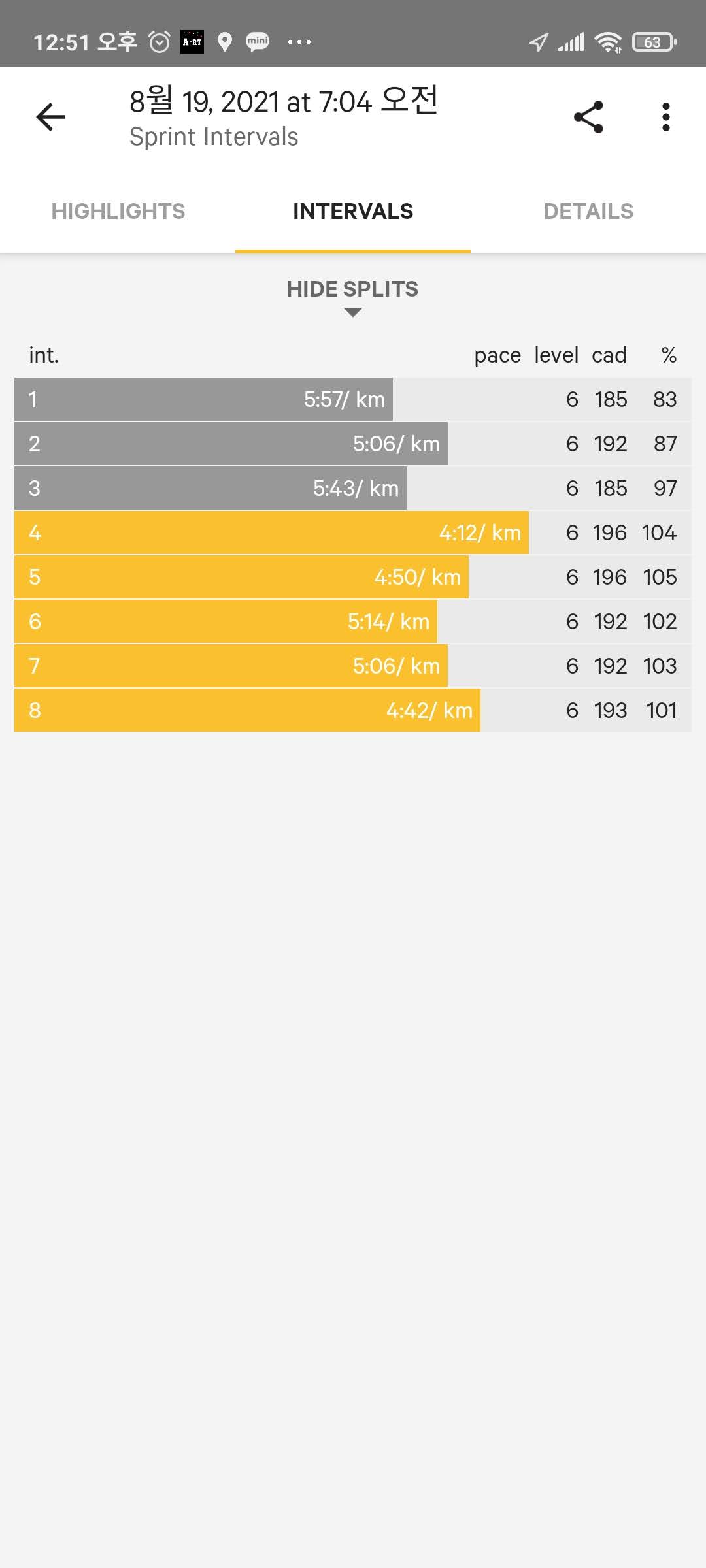Switch to the Details tab
The height and width of the screenshot is (1568, 706).
click(x=588, y=212)
